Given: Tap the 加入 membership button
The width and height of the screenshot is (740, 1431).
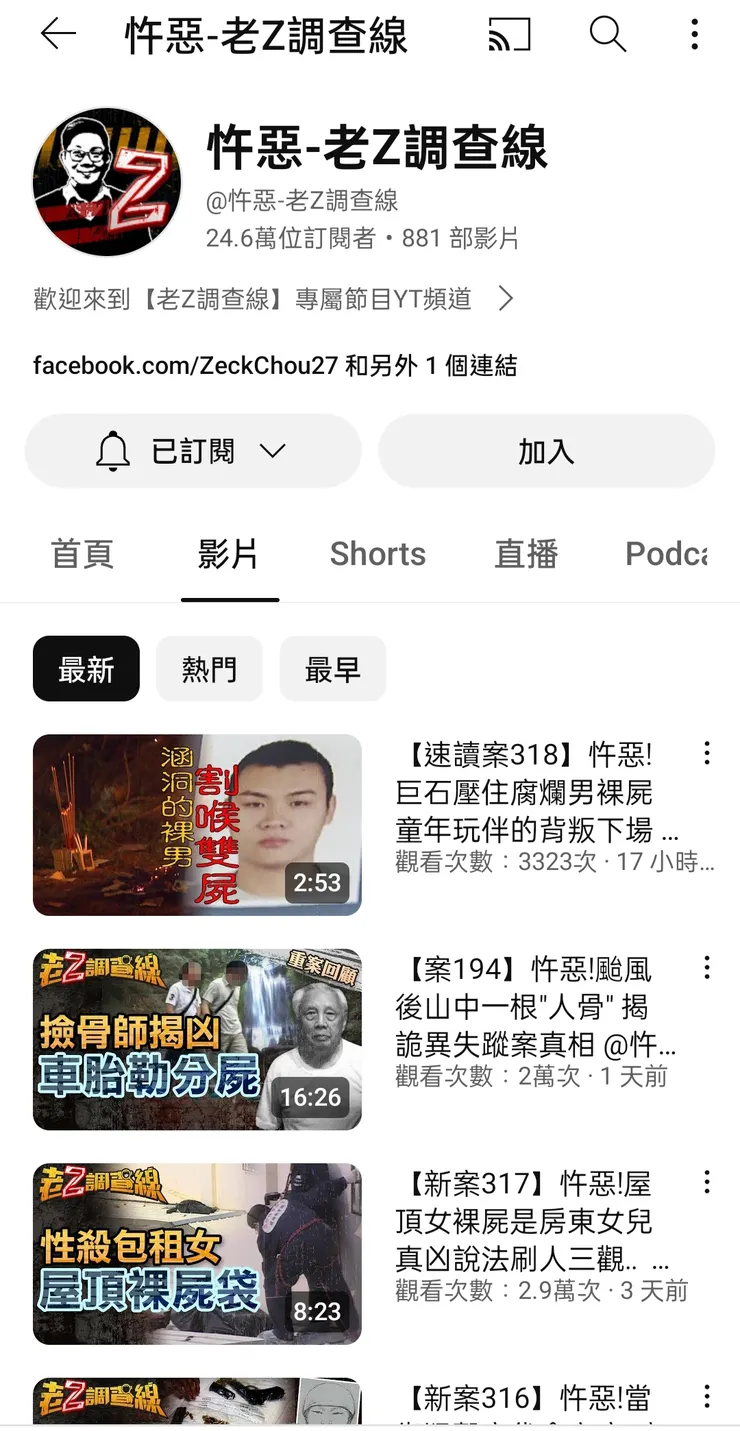Looking at the screenshot, I should click(546, 451).
